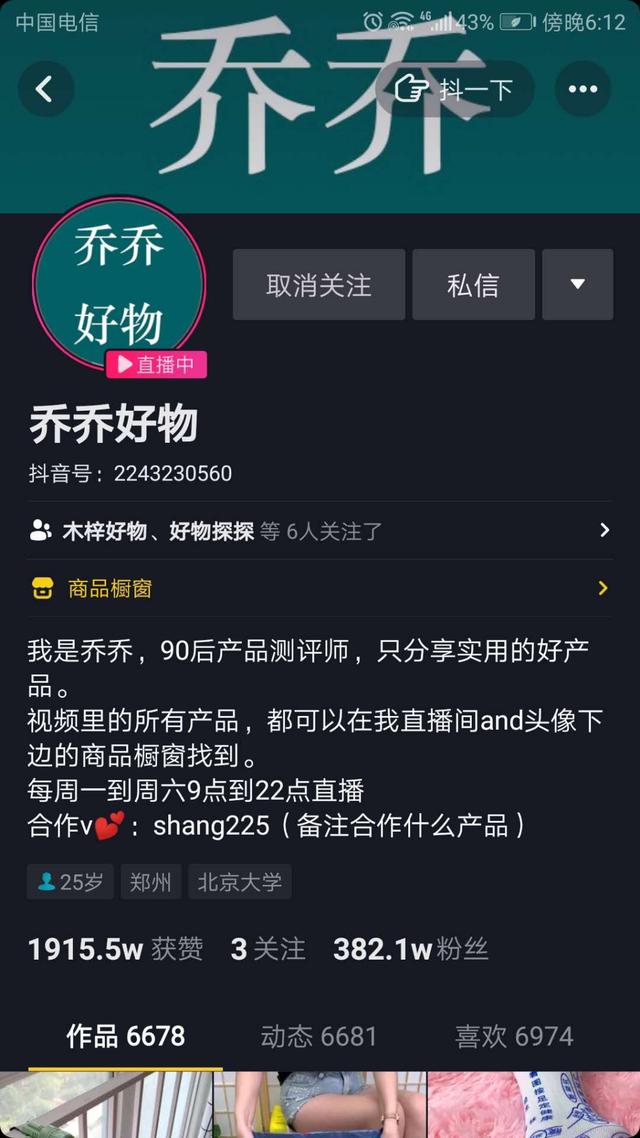View the 382.1w 粉丝 followers list
This screenshot has height=1138, width=640.
point(410,949)
